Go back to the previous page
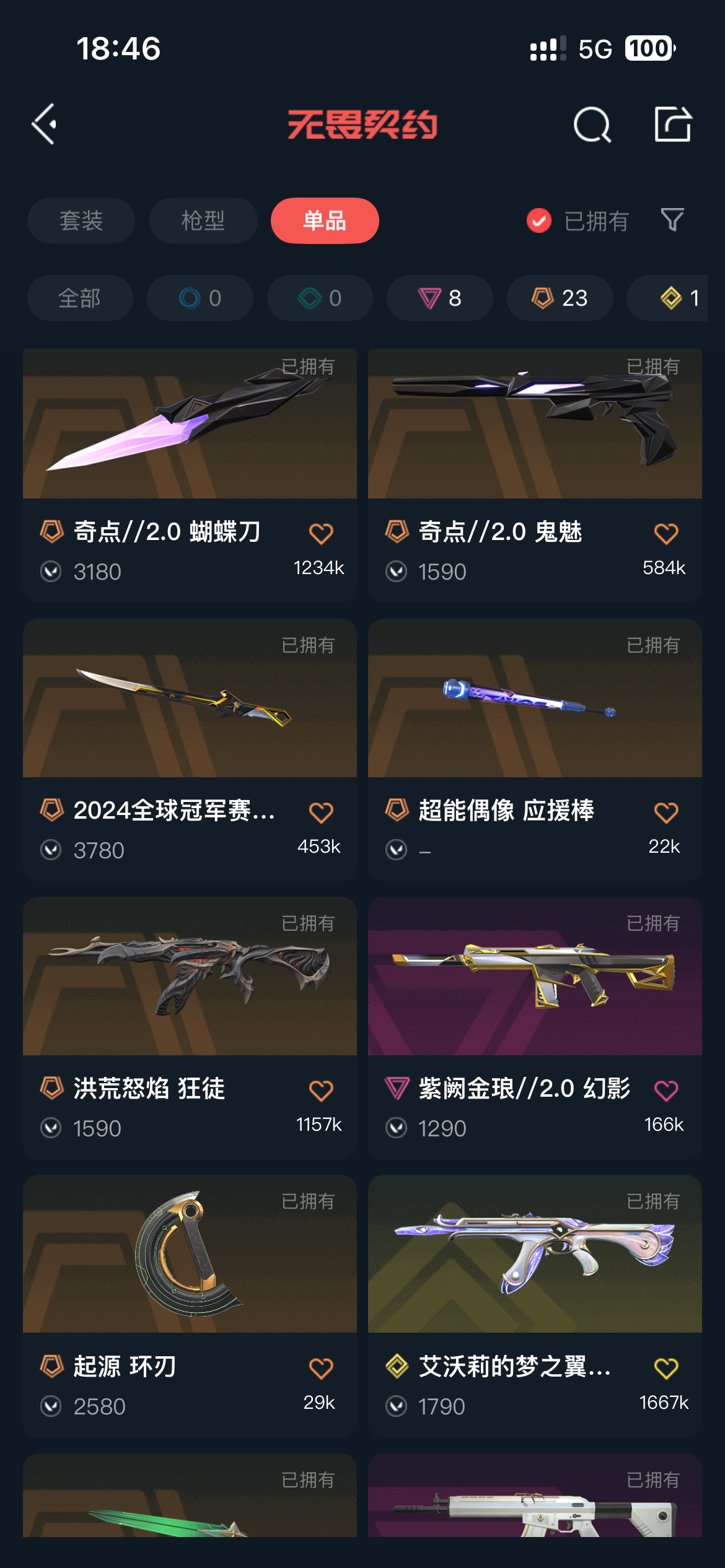Screen dimensions: 725x1568 coord(45,124)
